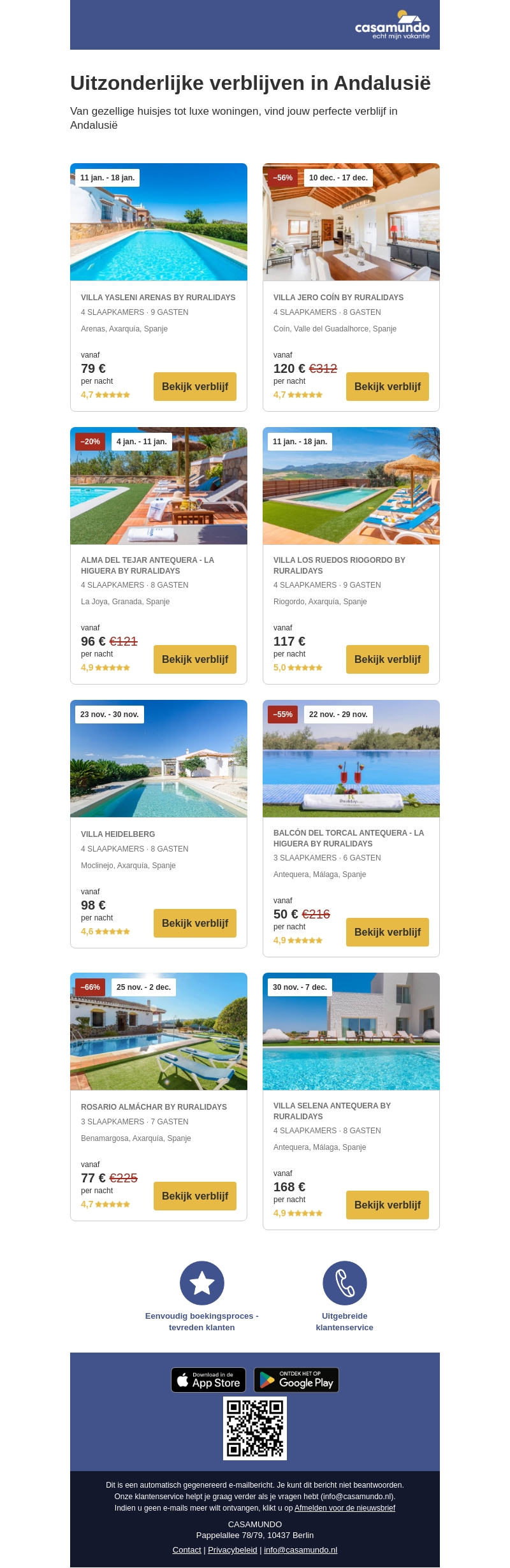
Task: Tap the info@casamundo.nl footer email link
Action: (x=300, y=1550)
